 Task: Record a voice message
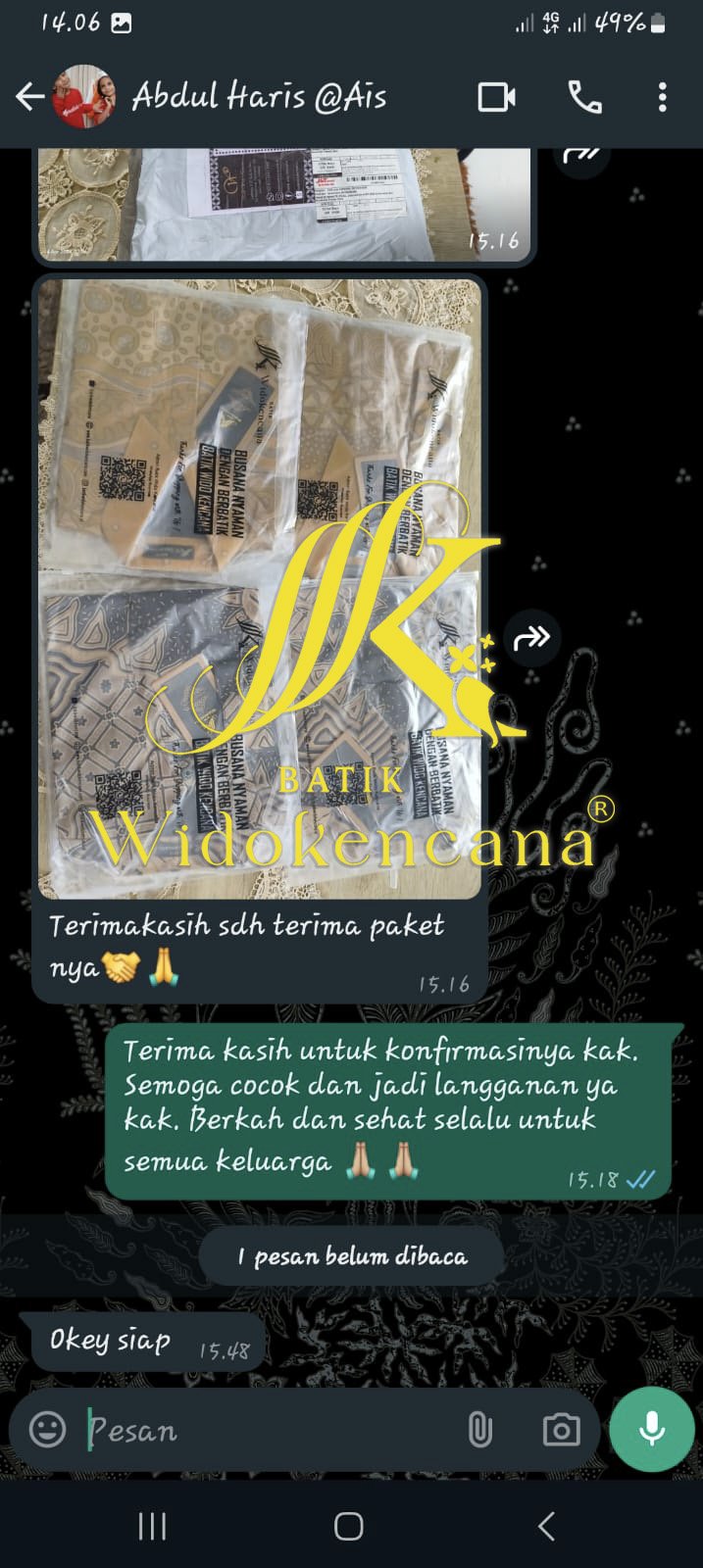tap(652, 1430)
